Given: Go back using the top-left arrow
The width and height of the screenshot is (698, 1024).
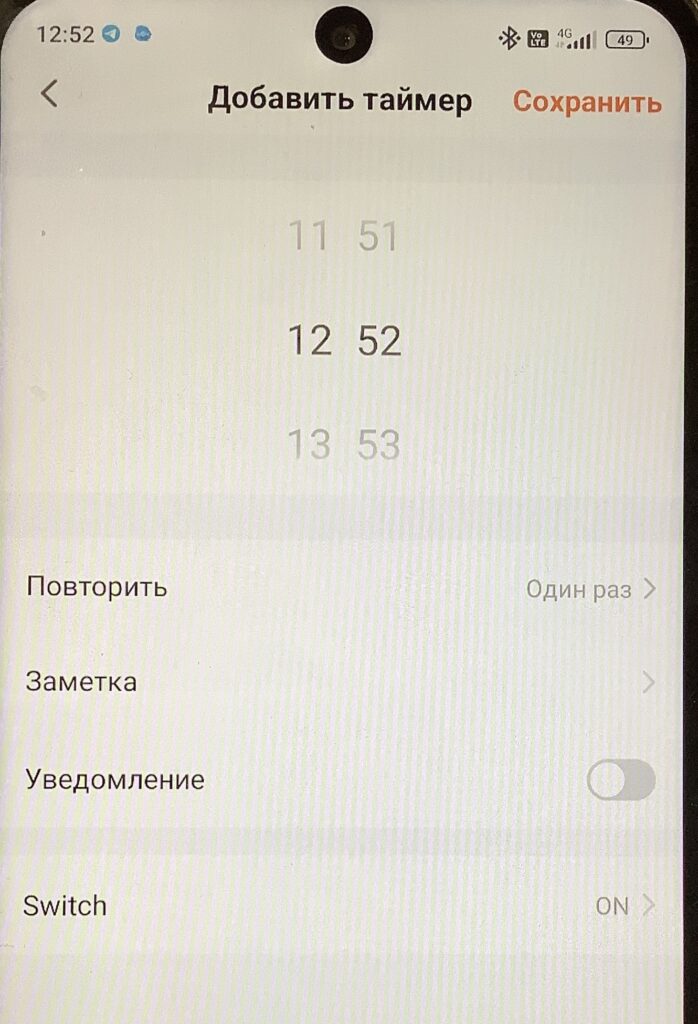Looking at the screenshot, I should click(x=49, y=94).
